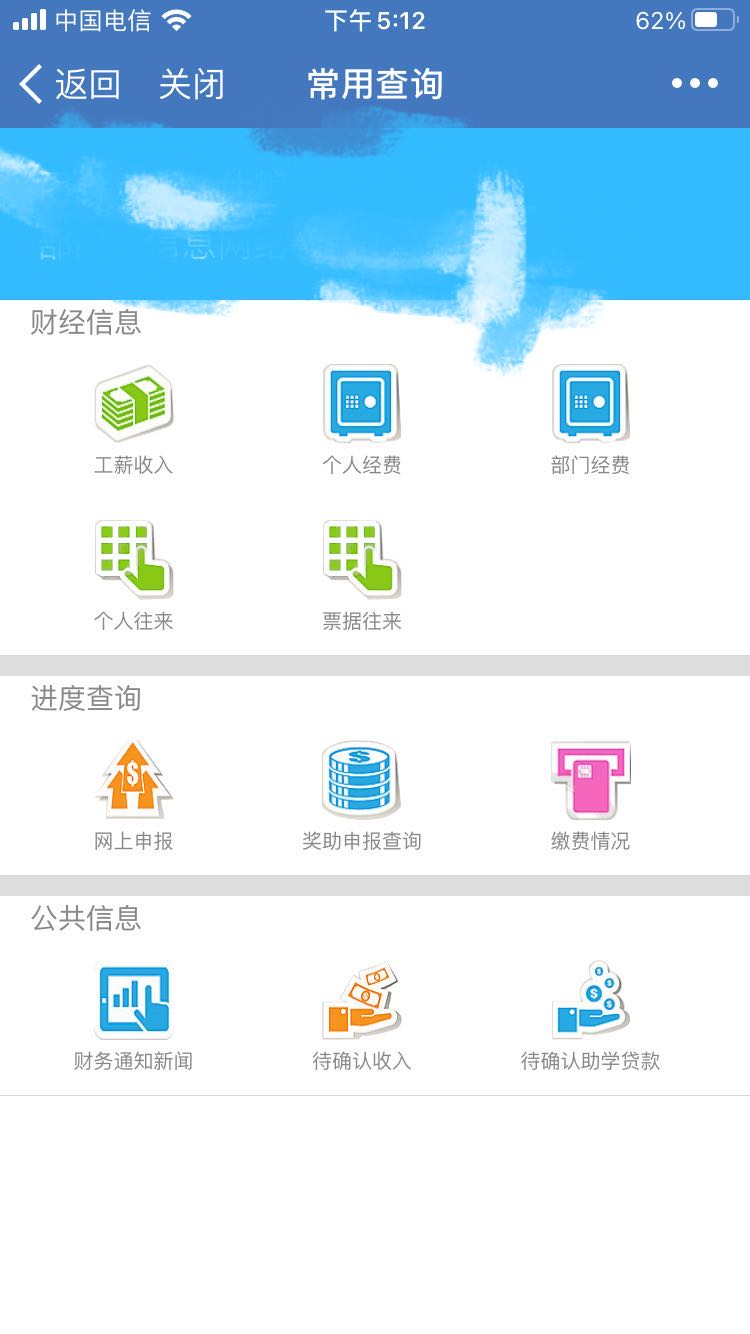
Task: Select 票据往来 bill transactions
Action: [362, 574]
